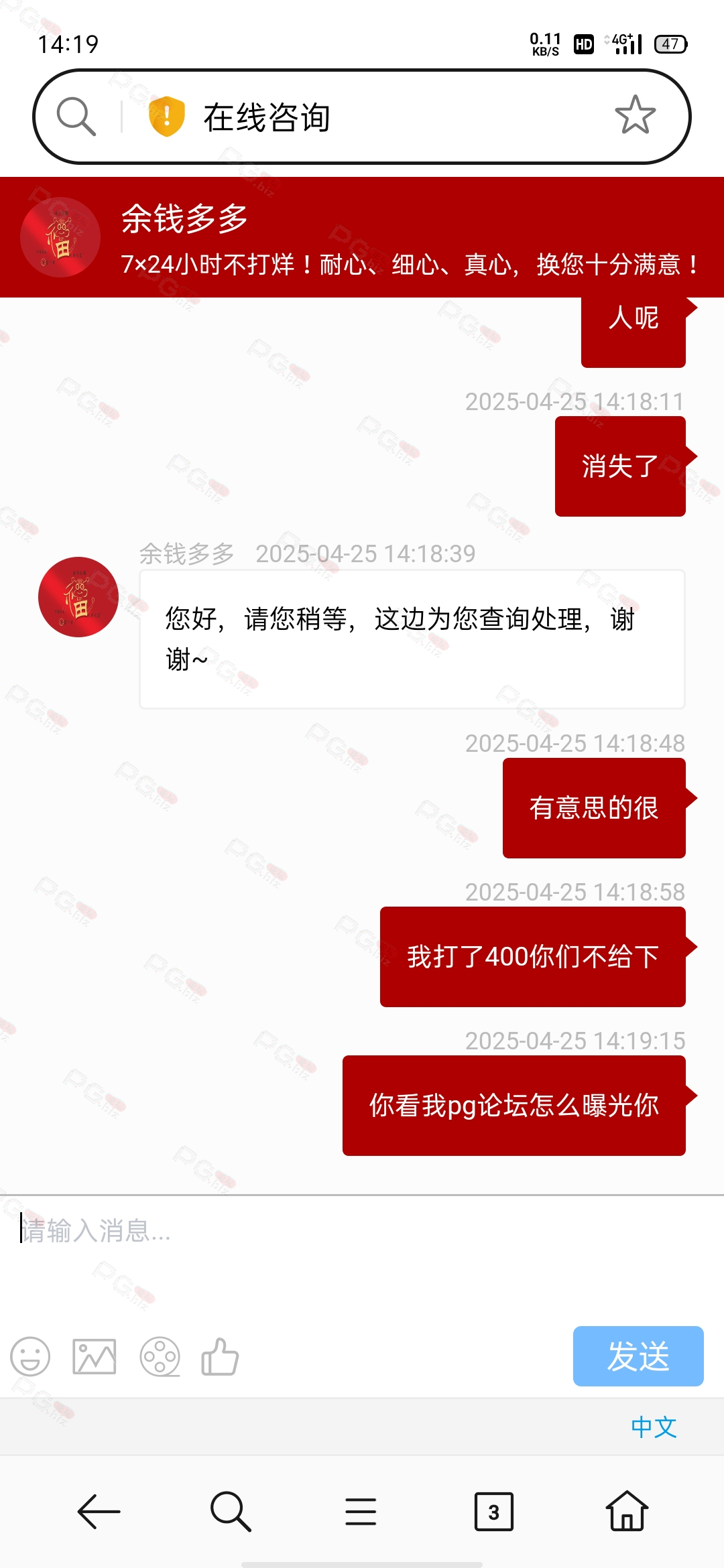
Task: Go back using browser back arrow
Action: 99,1512
